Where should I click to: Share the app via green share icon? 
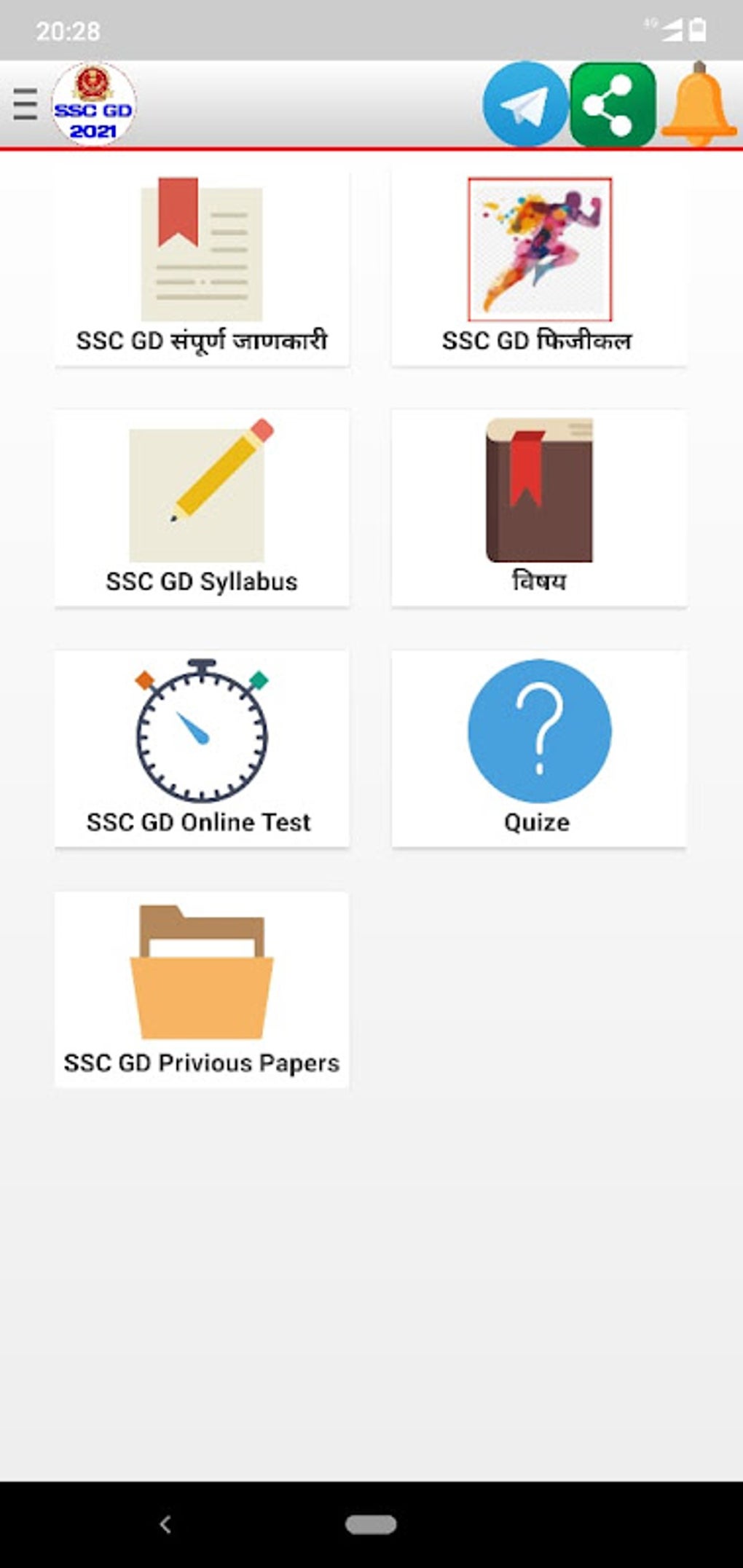[613, 104]
